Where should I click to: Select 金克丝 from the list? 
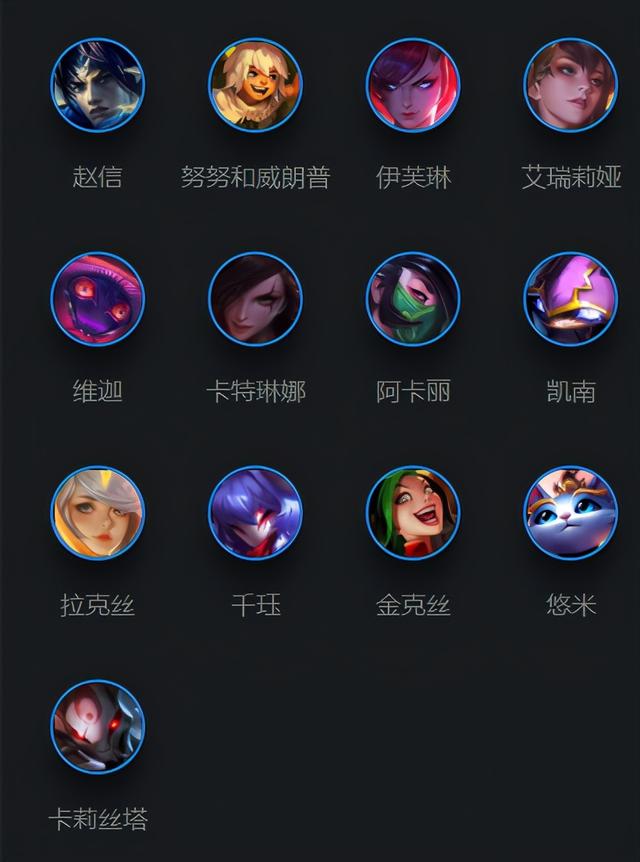[x=413, y=513]
